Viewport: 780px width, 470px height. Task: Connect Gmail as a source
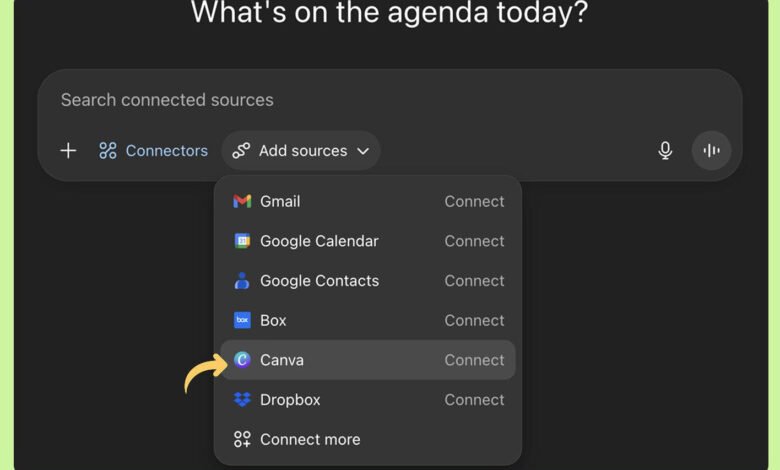[x=474, y=201]
